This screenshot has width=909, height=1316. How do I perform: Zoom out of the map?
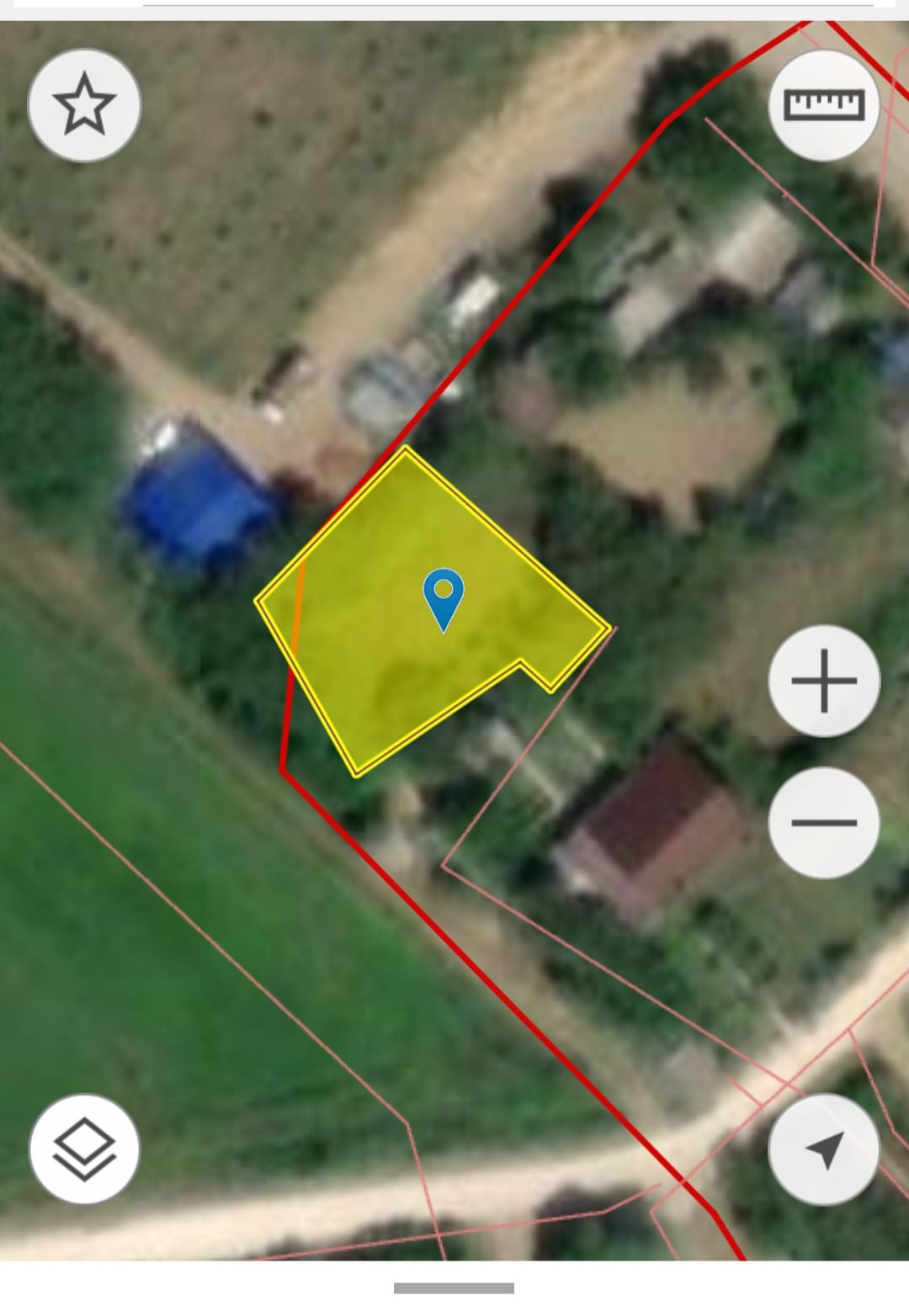tap(824, 822)
